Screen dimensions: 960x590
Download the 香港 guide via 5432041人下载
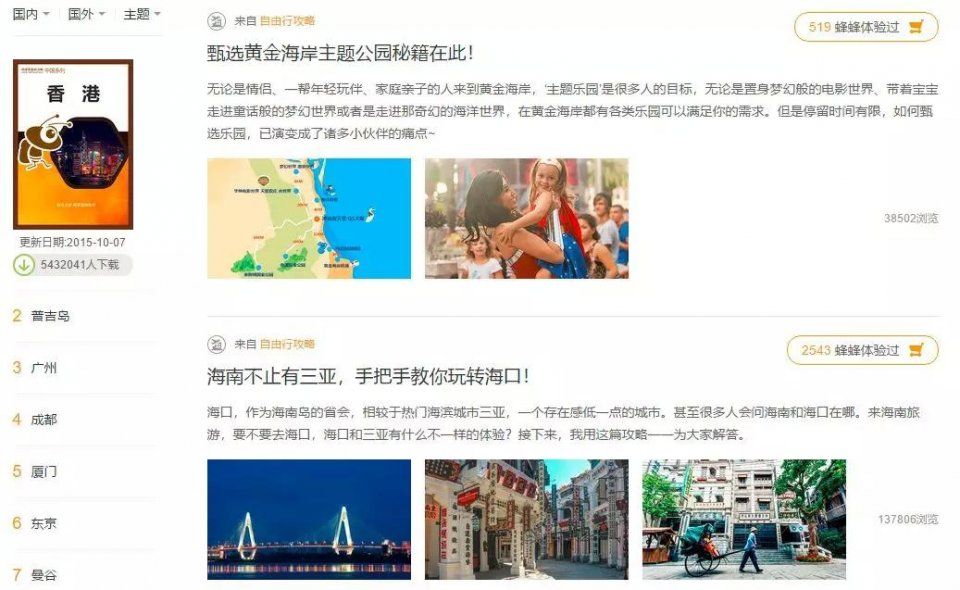tap(73, 265)
